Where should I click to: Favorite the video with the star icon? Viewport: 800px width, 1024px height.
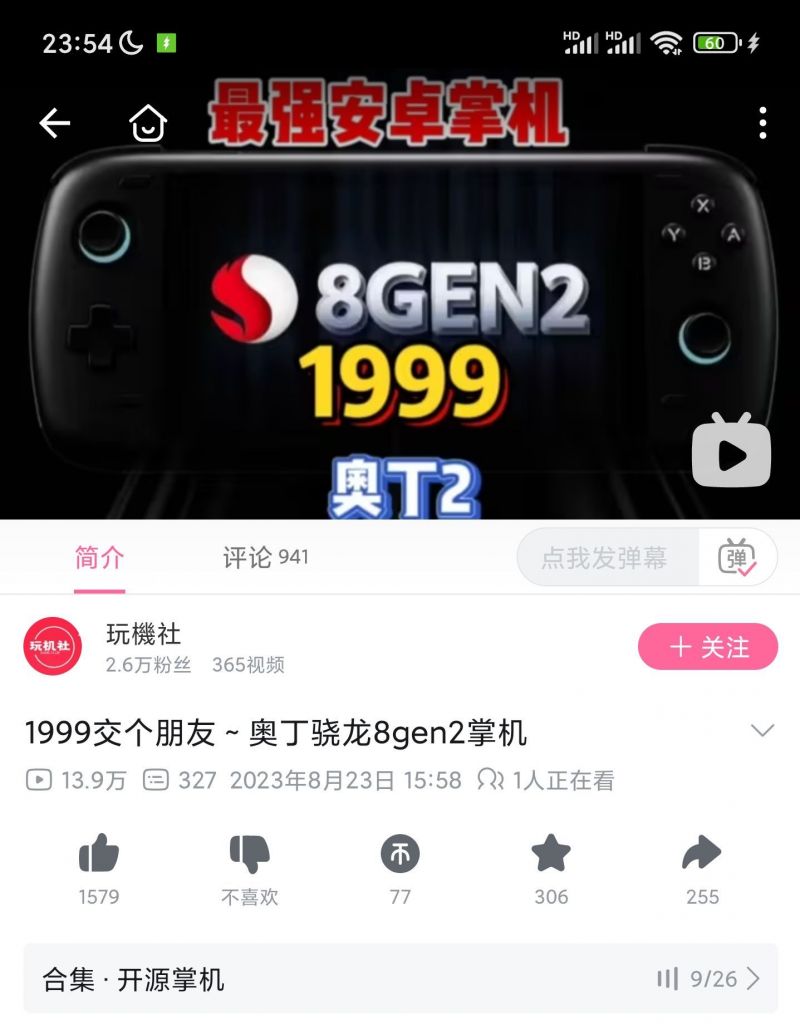tap(550, 855)
